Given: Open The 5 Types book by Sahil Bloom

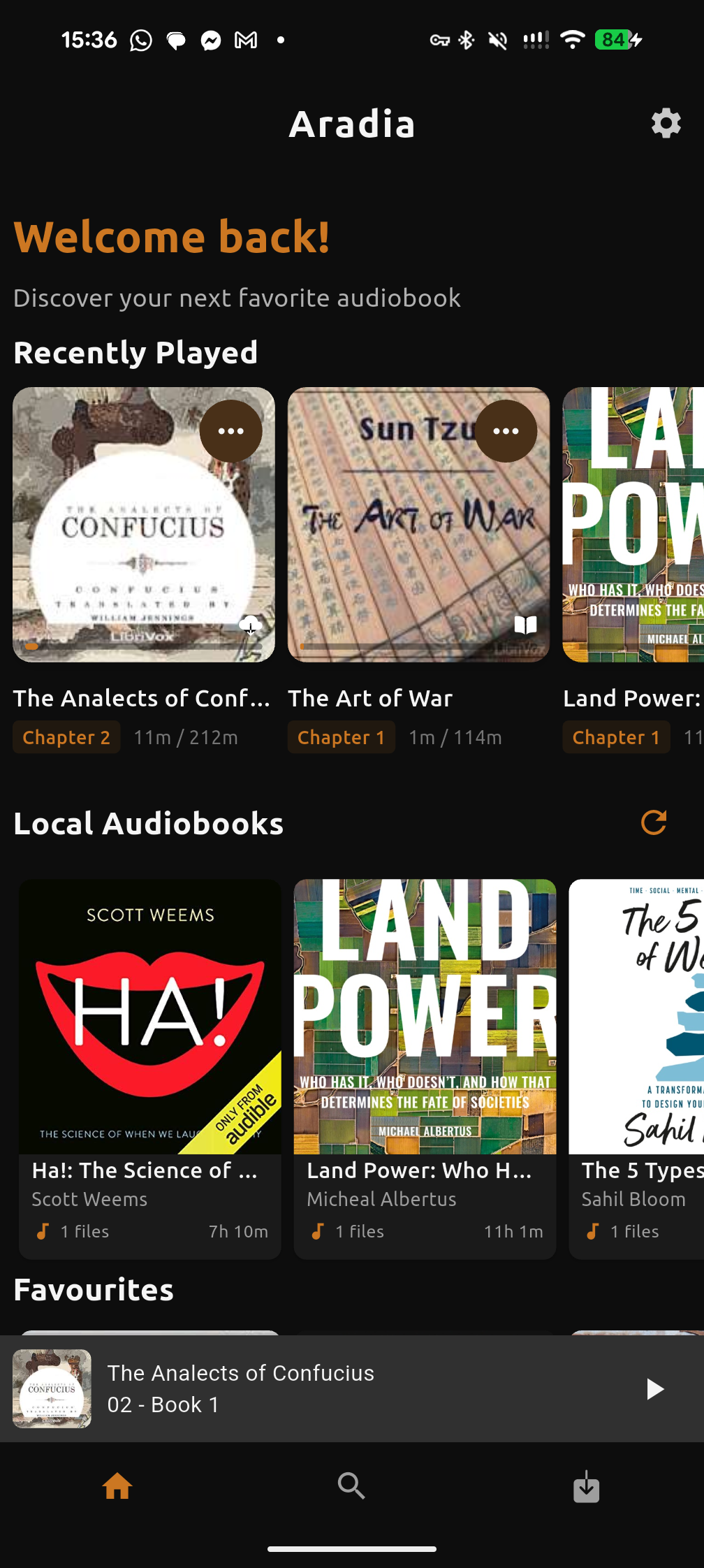Looking at the screenshot, I should [636, 1069].
